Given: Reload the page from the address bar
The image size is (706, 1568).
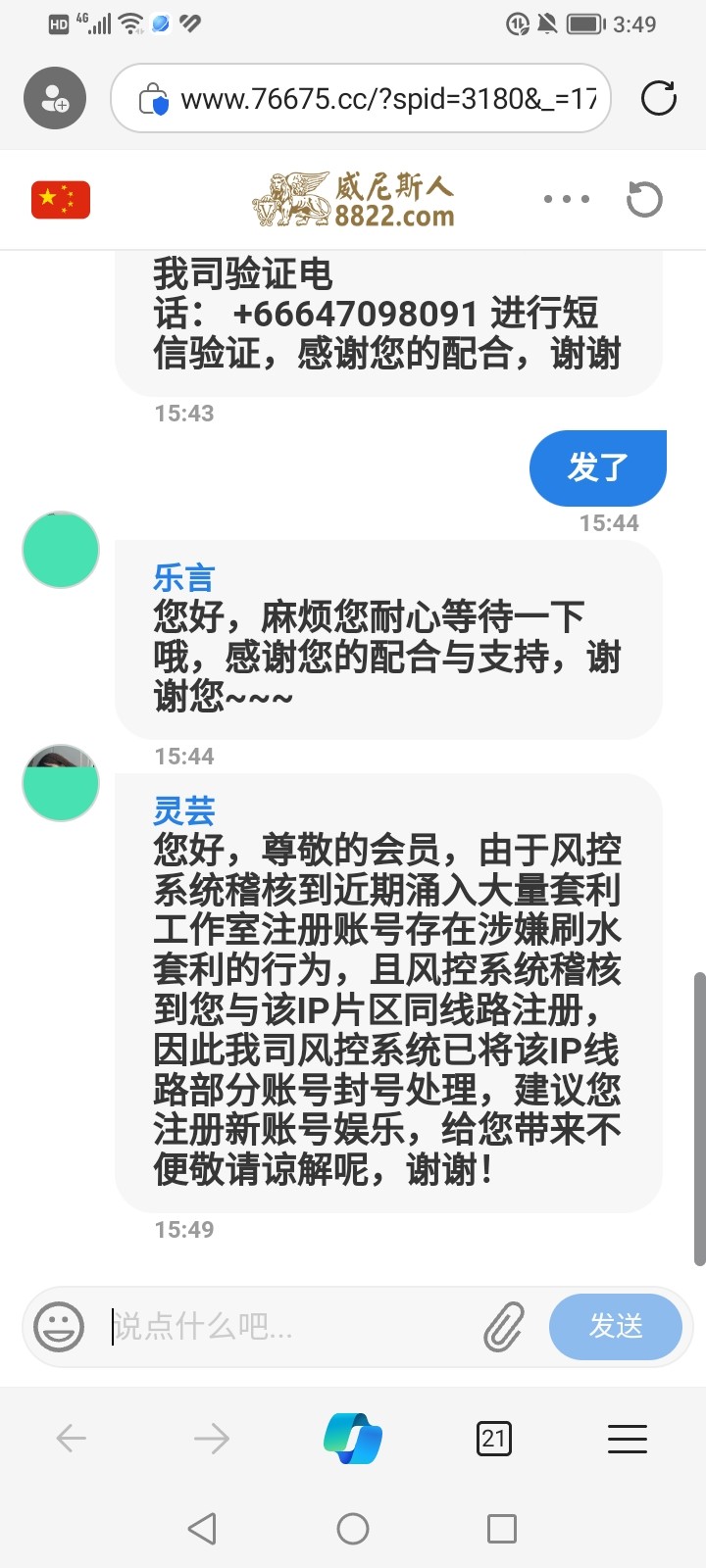Looking at the screenshot, I should point(658,98).
